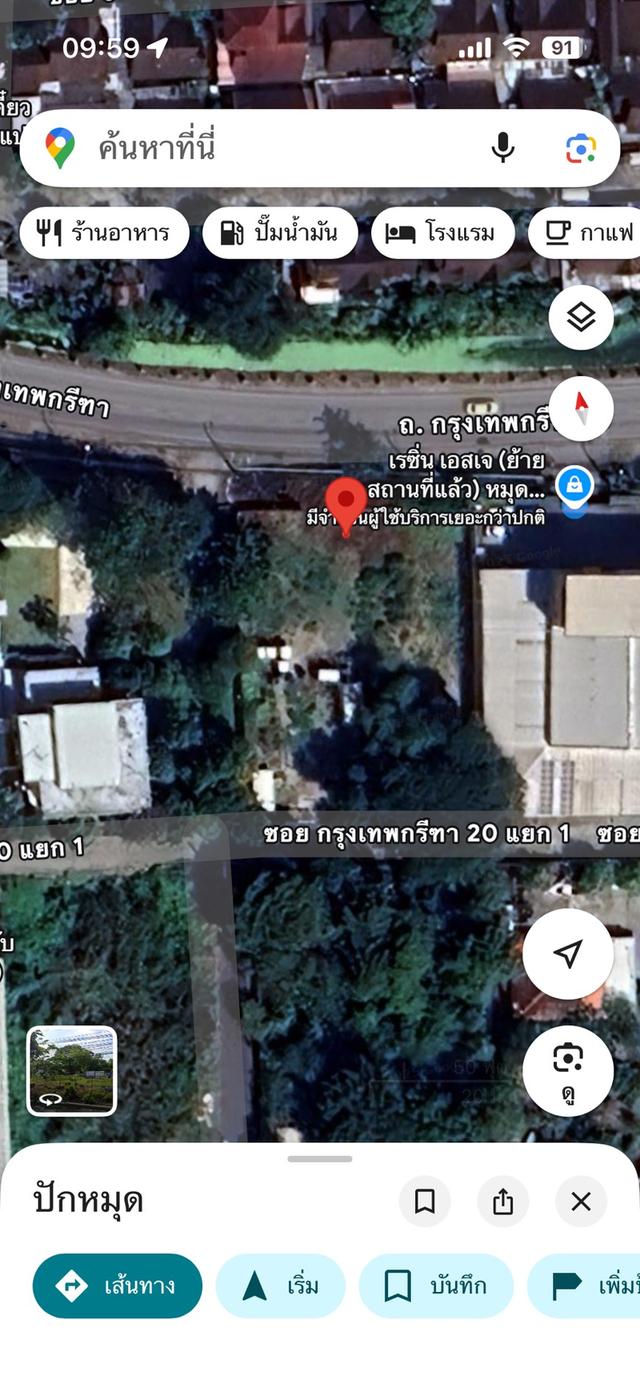The image size is (640, 1387).
Task: Open the Street View thumbnail
Action: coord(72,1071)
